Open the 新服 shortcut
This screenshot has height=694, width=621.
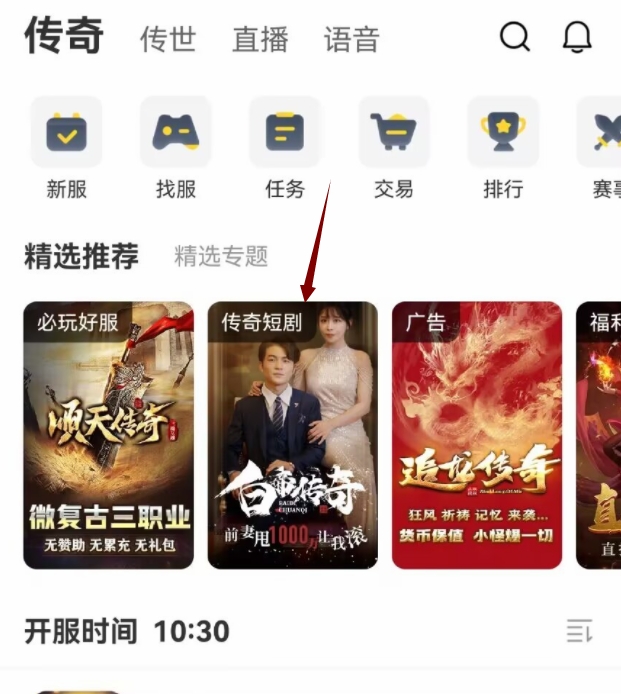click(67, 147)
